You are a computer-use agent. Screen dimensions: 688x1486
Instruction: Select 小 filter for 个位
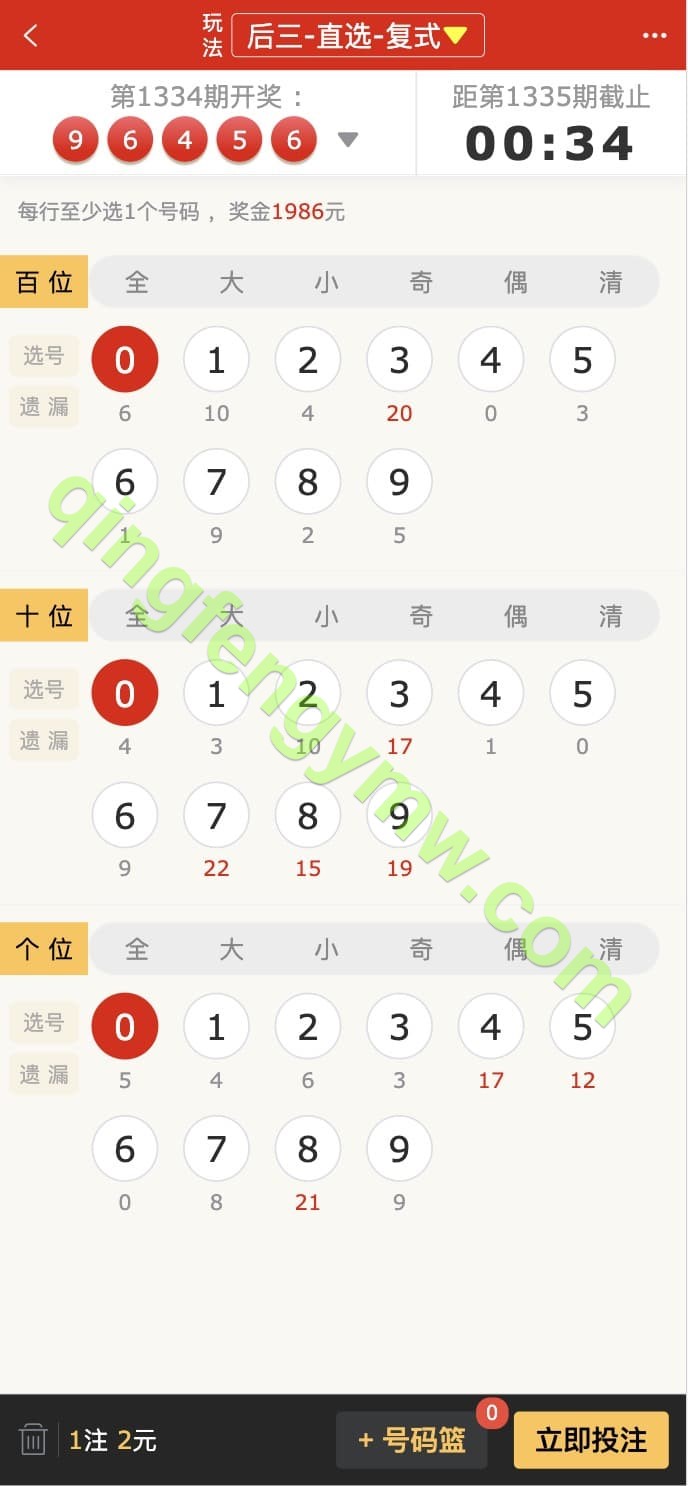(x=327, y=949)
